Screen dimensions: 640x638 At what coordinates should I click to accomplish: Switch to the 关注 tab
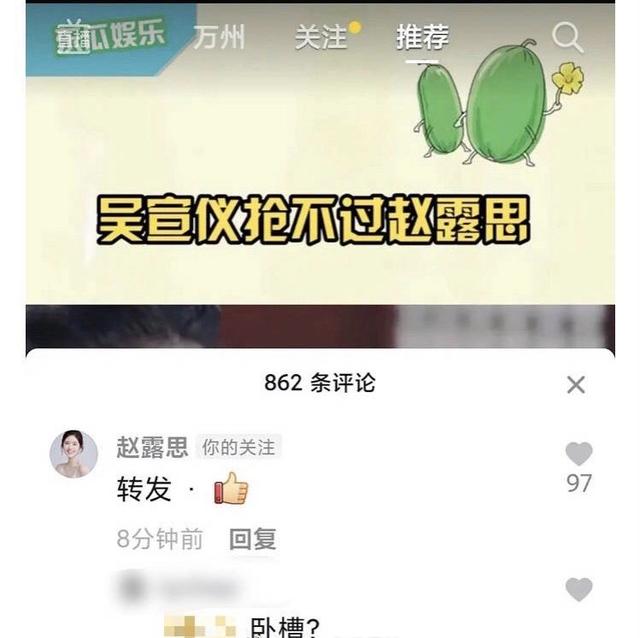[x=322, y=38]
